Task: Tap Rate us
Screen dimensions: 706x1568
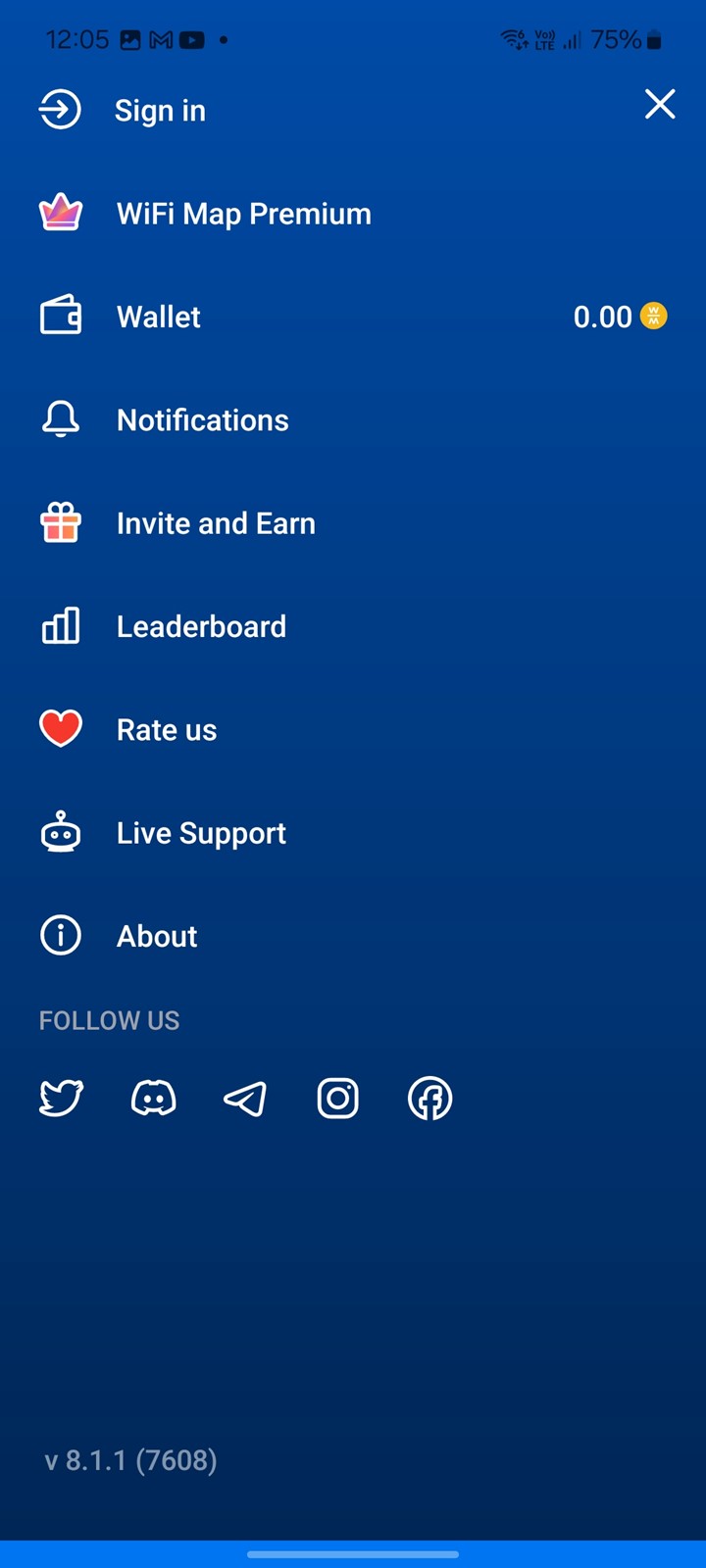Action: tap(167, 730)
